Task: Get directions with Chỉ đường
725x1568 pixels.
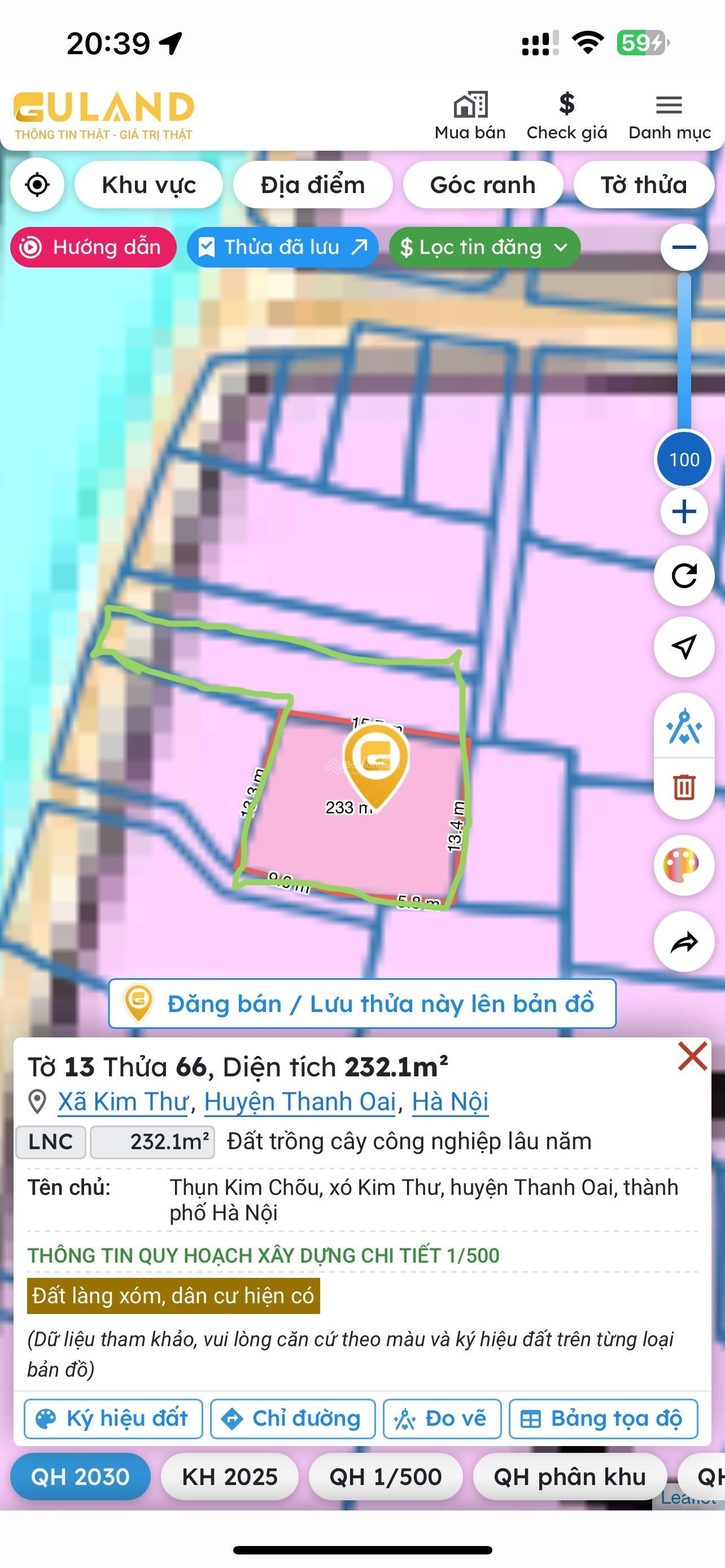Action: 293,1418
